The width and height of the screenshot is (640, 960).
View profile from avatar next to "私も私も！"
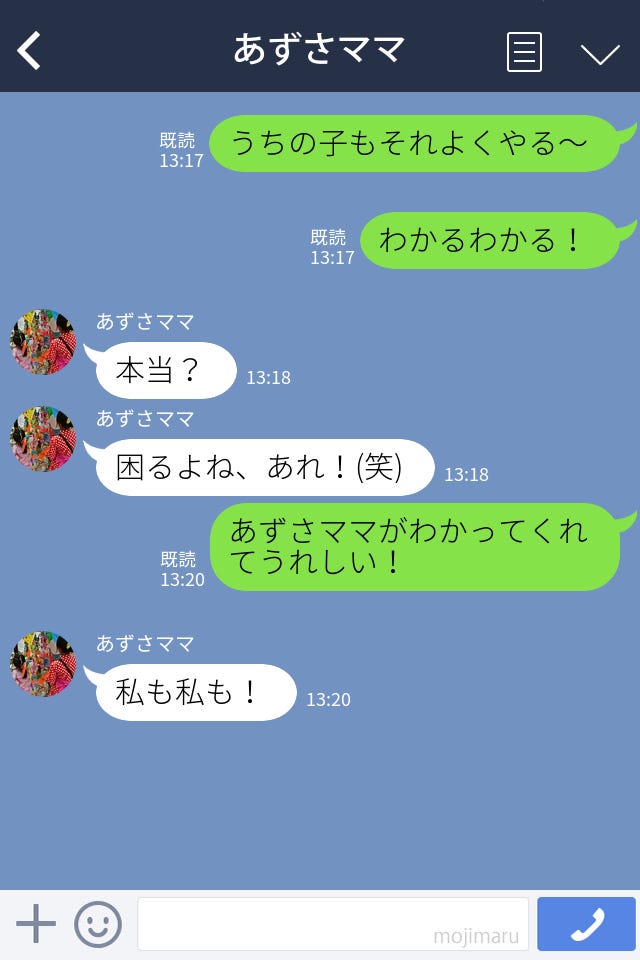(x=43, y=664)
